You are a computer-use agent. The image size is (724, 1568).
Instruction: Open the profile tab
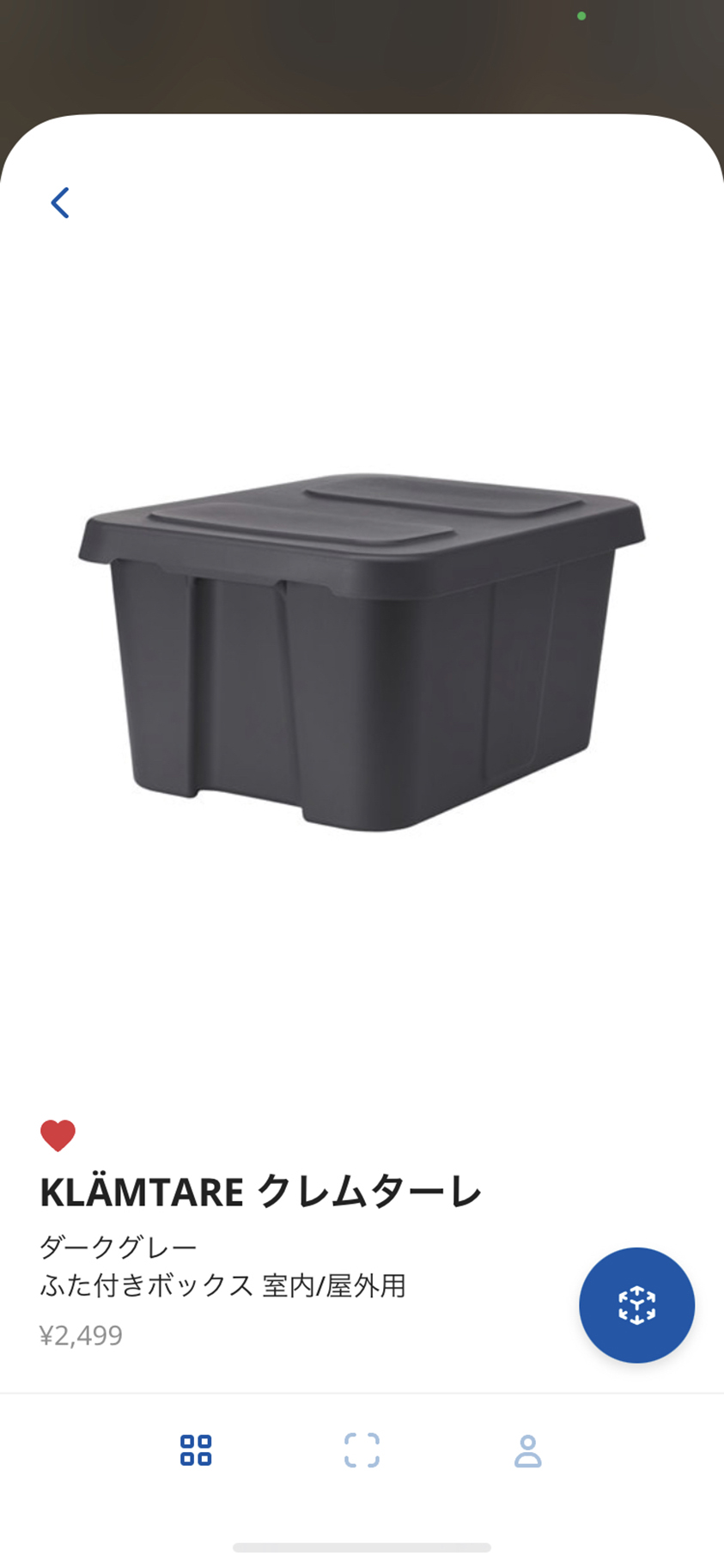tap(527, 1450)
